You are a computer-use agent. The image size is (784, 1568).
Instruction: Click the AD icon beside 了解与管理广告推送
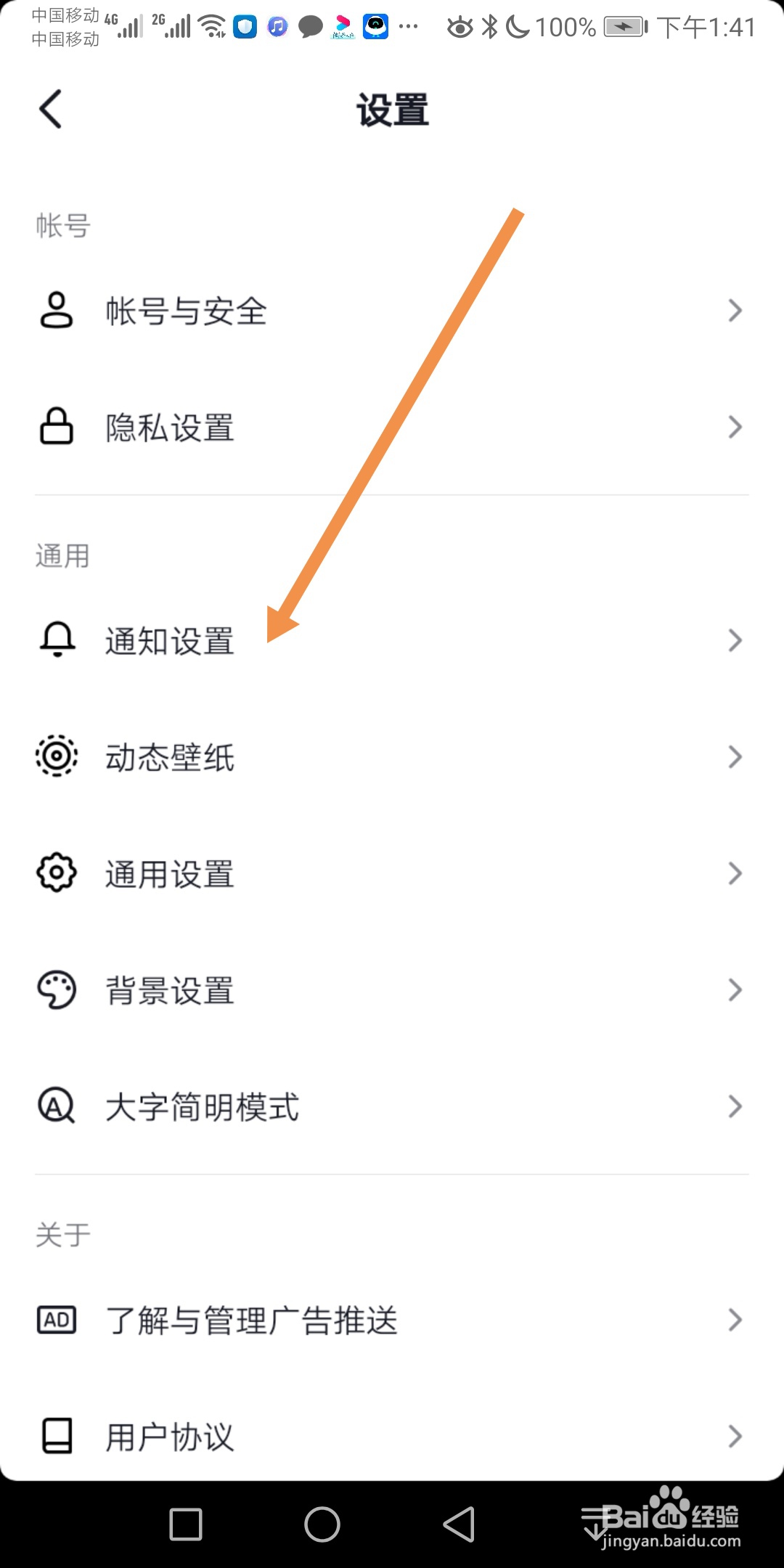(x=56, y=1320)
